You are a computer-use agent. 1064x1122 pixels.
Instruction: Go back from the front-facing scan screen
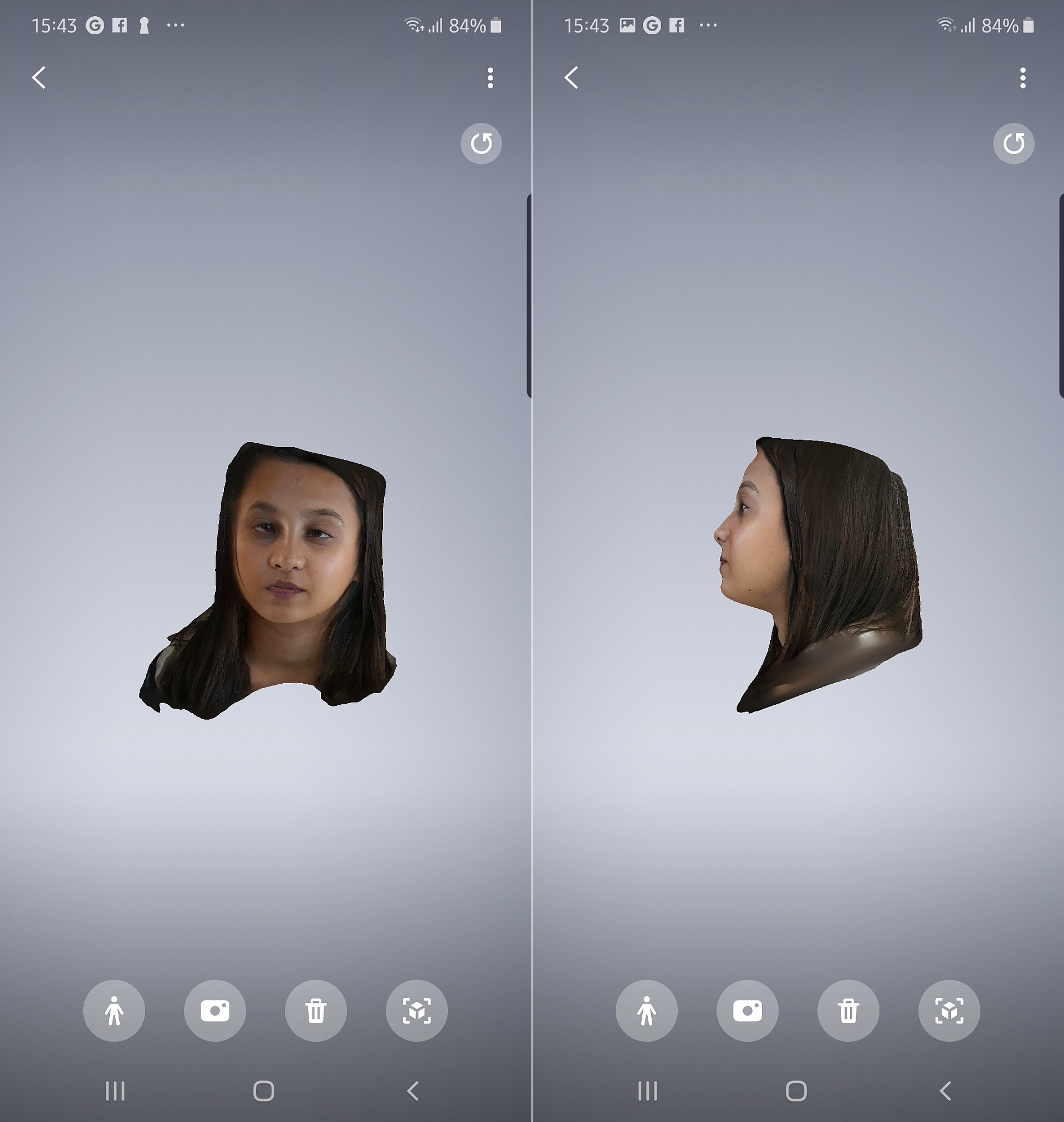39,78
